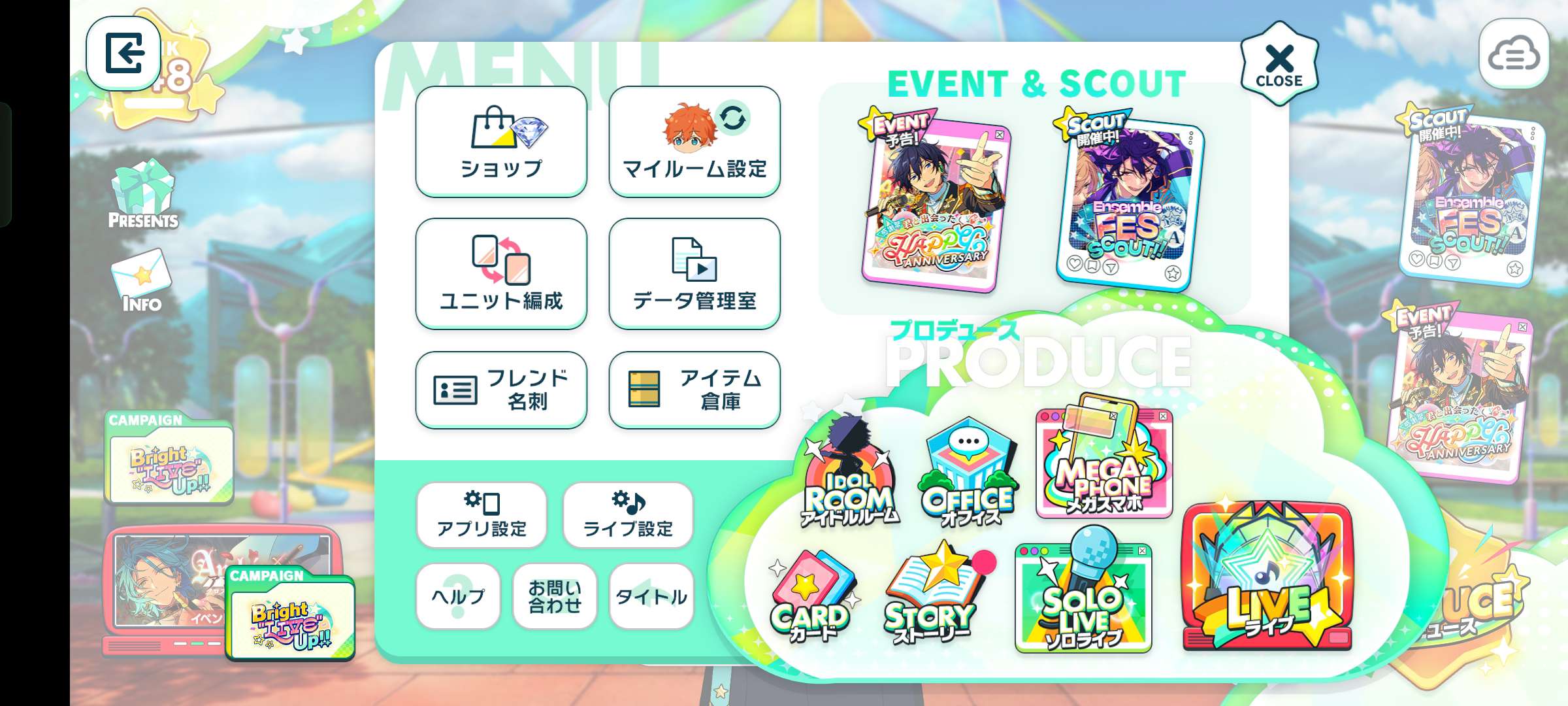Open ユニット編成 unit formation
1568x706 pixels.
click(x=501, y=274)
